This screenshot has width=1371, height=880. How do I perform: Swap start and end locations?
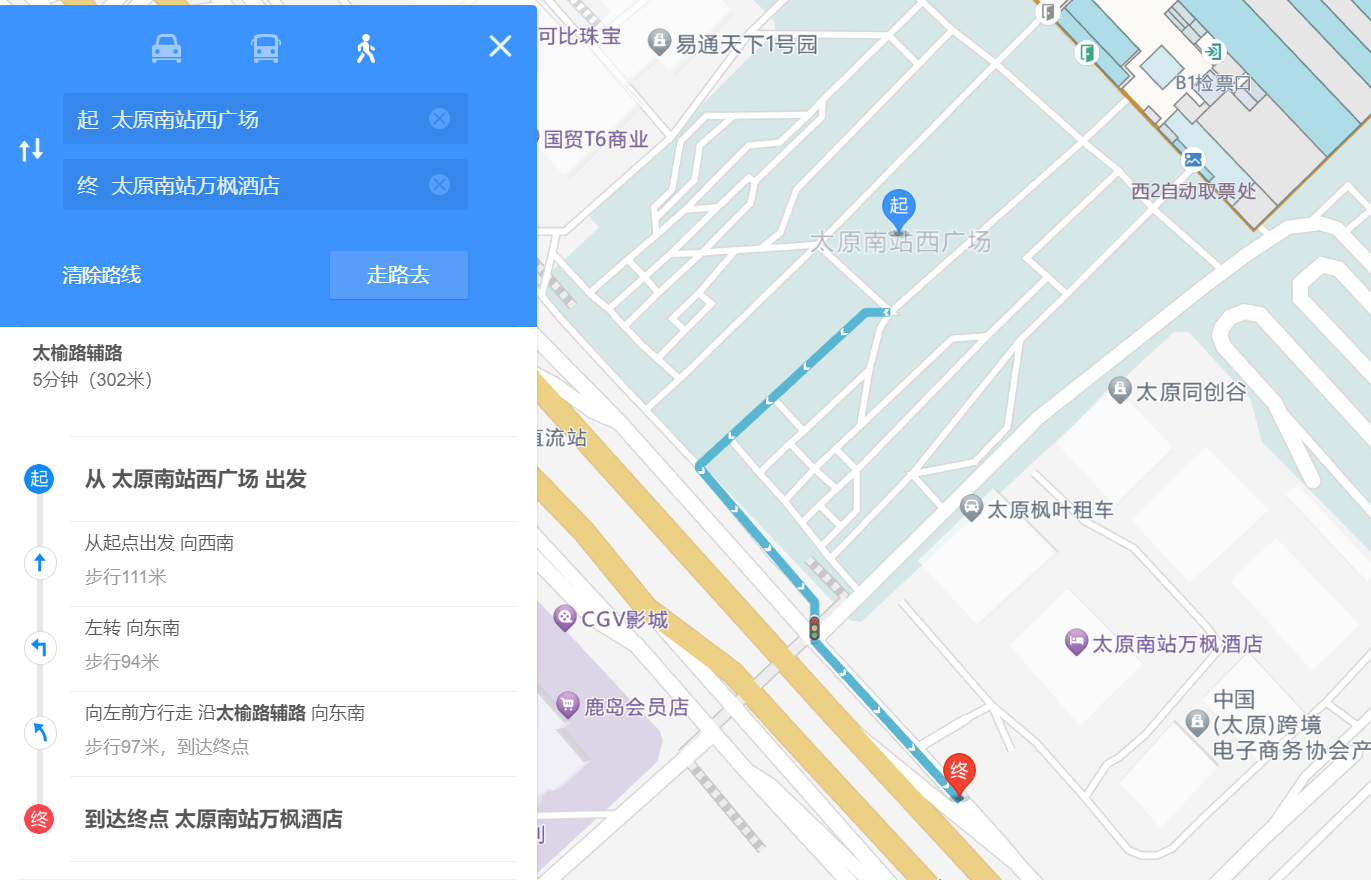[x=31, y=151]
